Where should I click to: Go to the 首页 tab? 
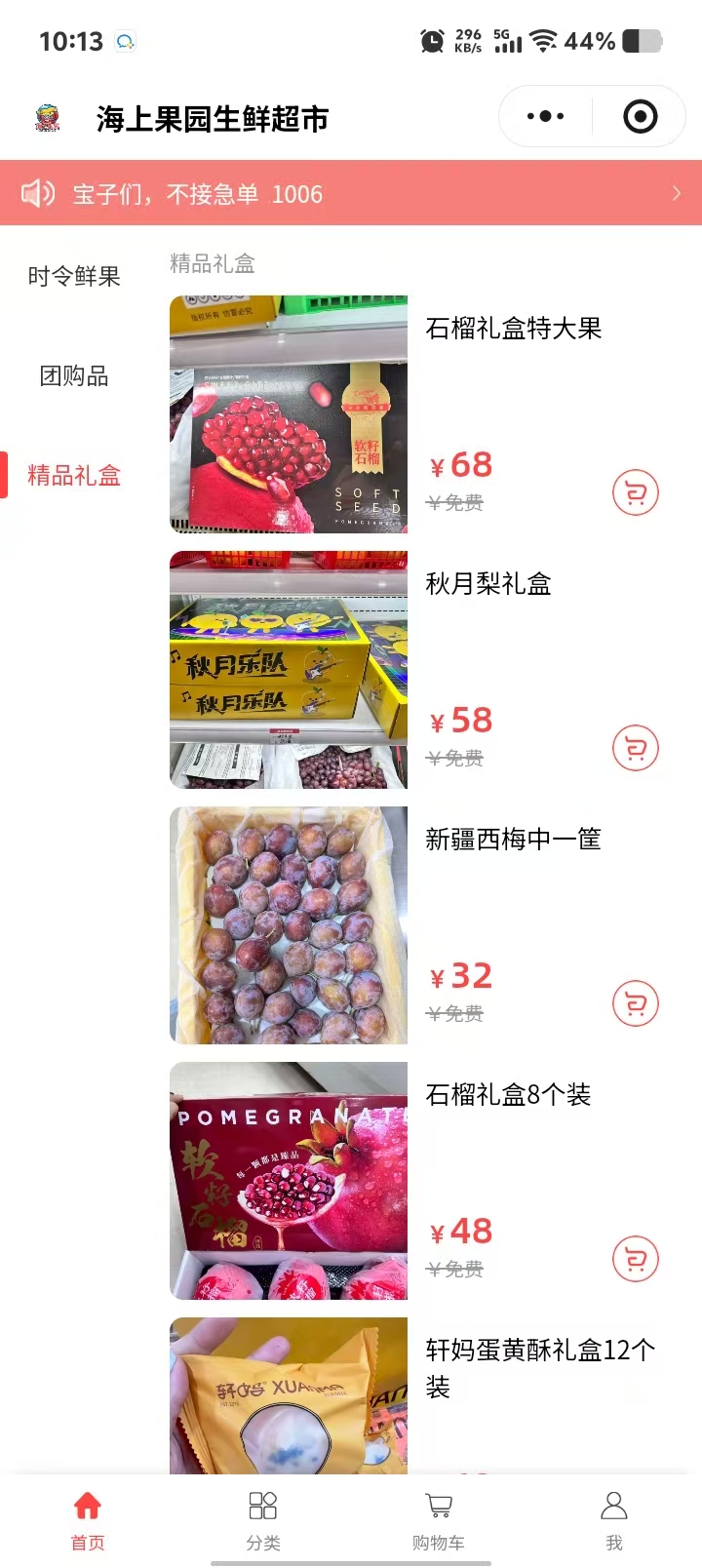coord(88,1519)
